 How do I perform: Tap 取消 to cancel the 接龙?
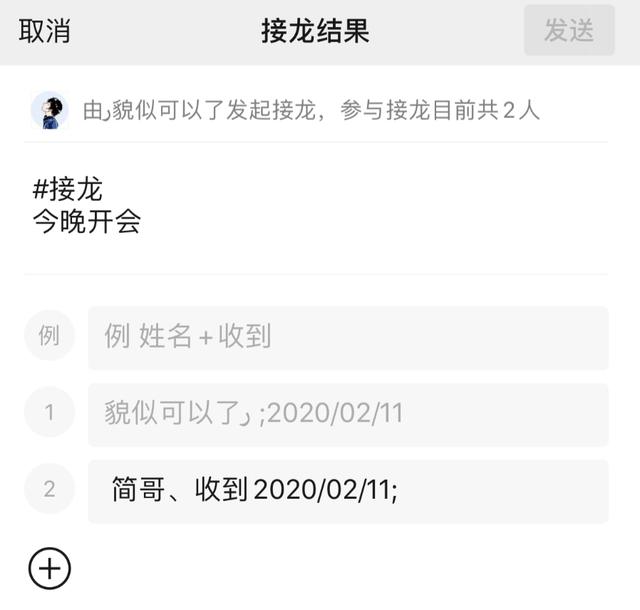point(45,31)
